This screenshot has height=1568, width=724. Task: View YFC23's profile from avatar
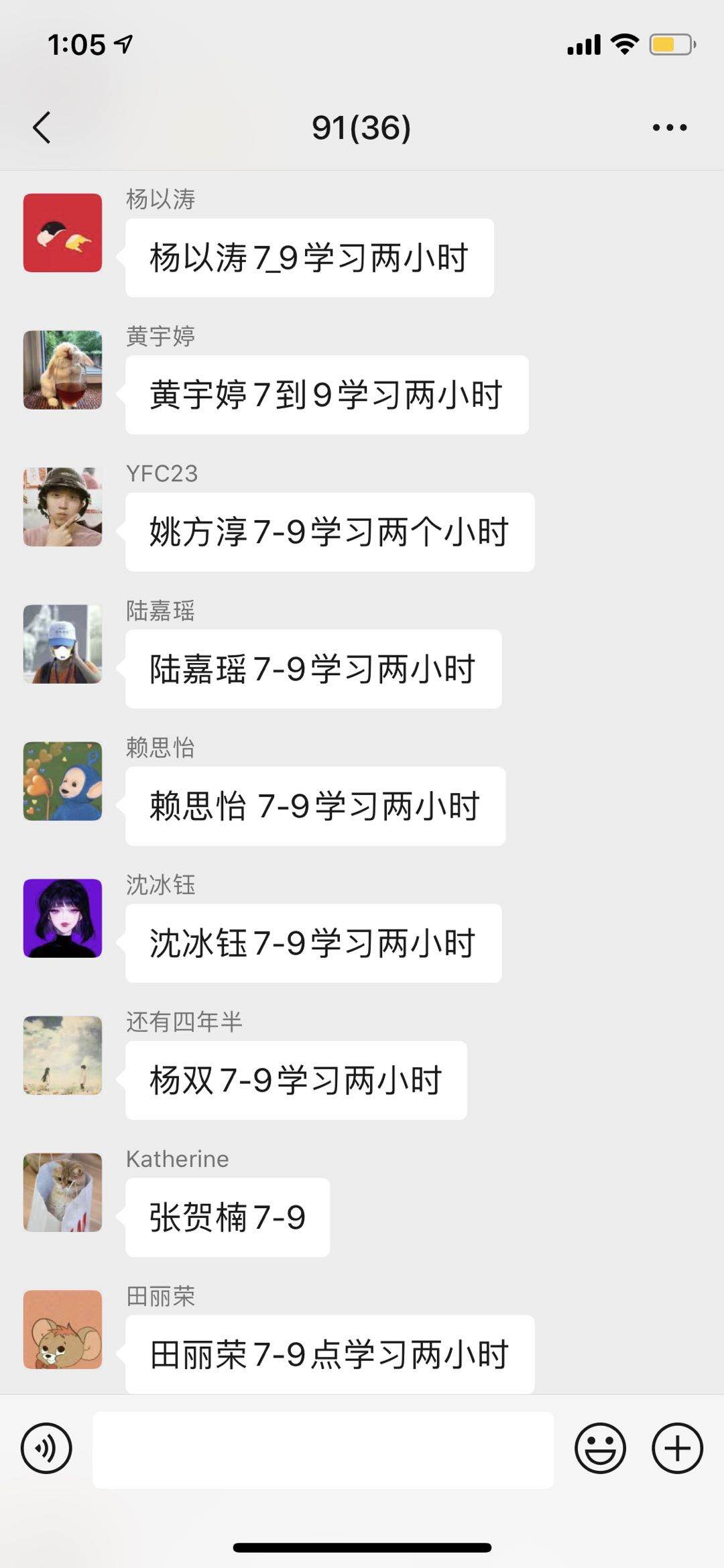tap(63, 507)
